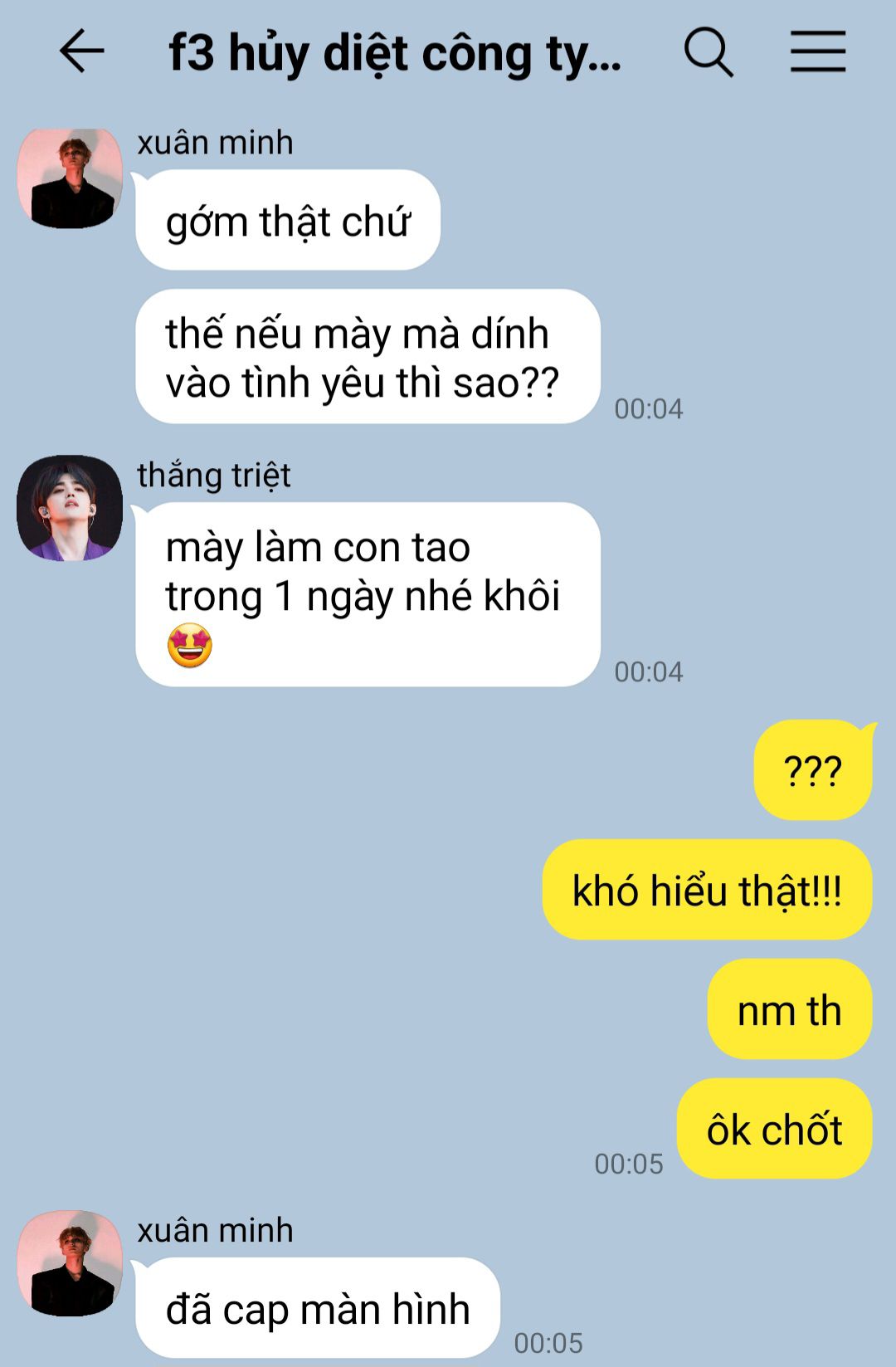Go back from the group chat
896x1367 pixels.
click(81, 51)
